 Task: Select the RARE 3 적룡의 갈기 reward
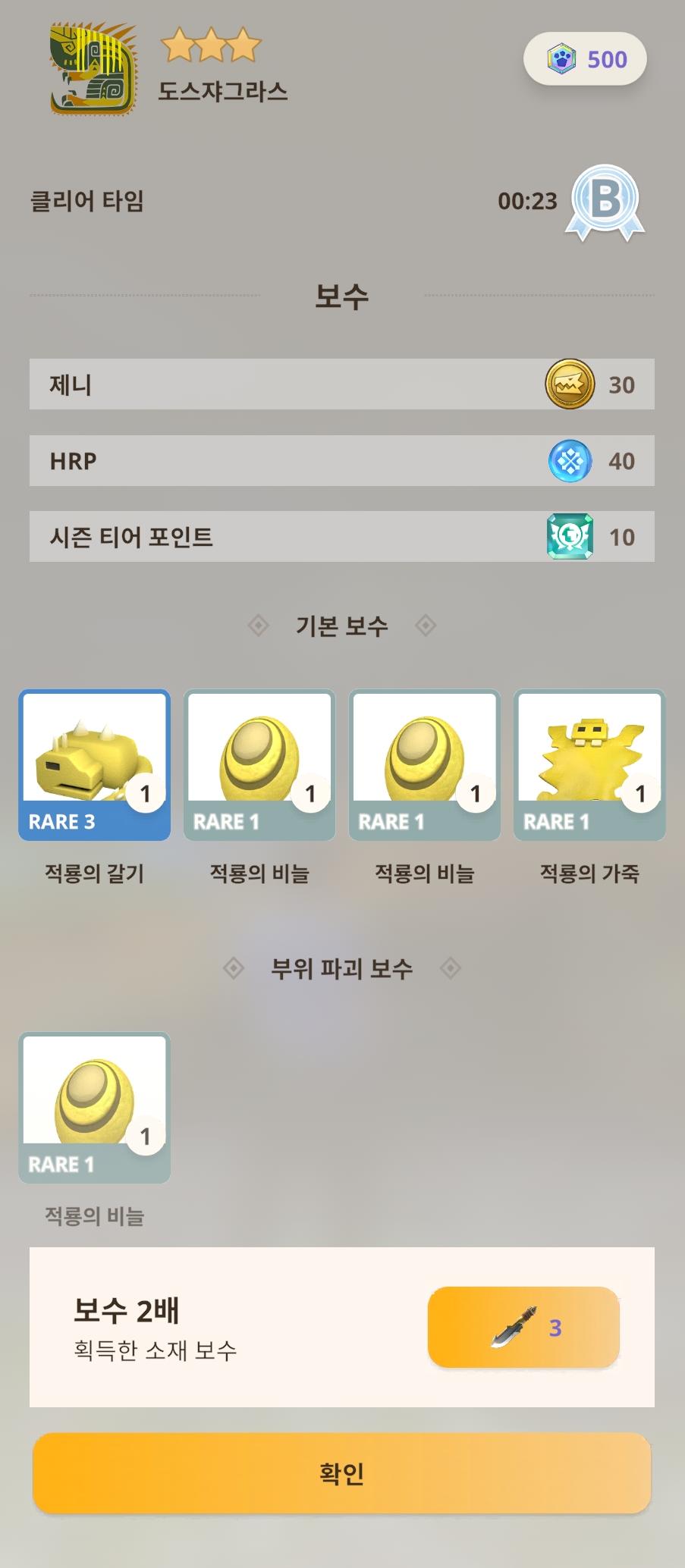94,764
